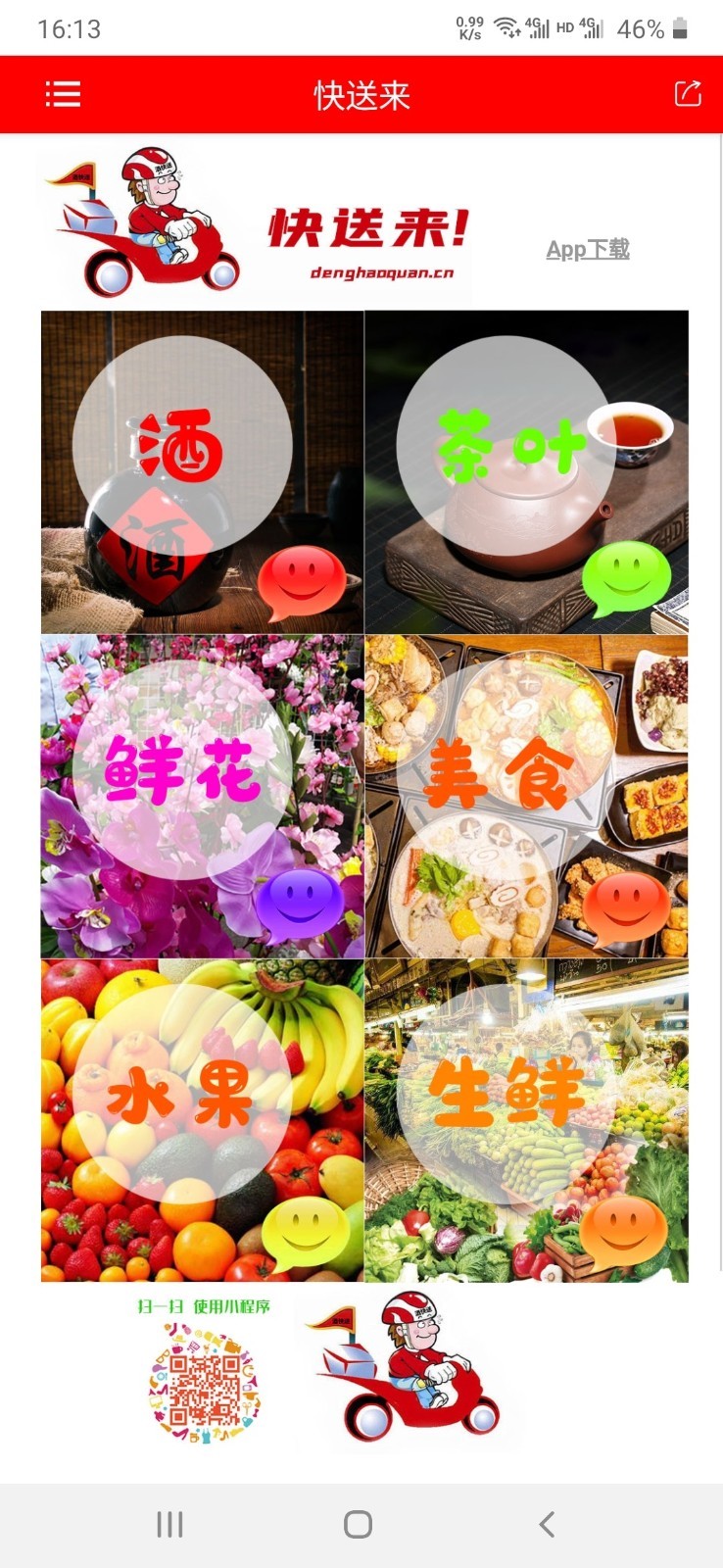Share this page via the share icon
The width and height of the screenshot is (723, 1568).
[x=688, y=94]
